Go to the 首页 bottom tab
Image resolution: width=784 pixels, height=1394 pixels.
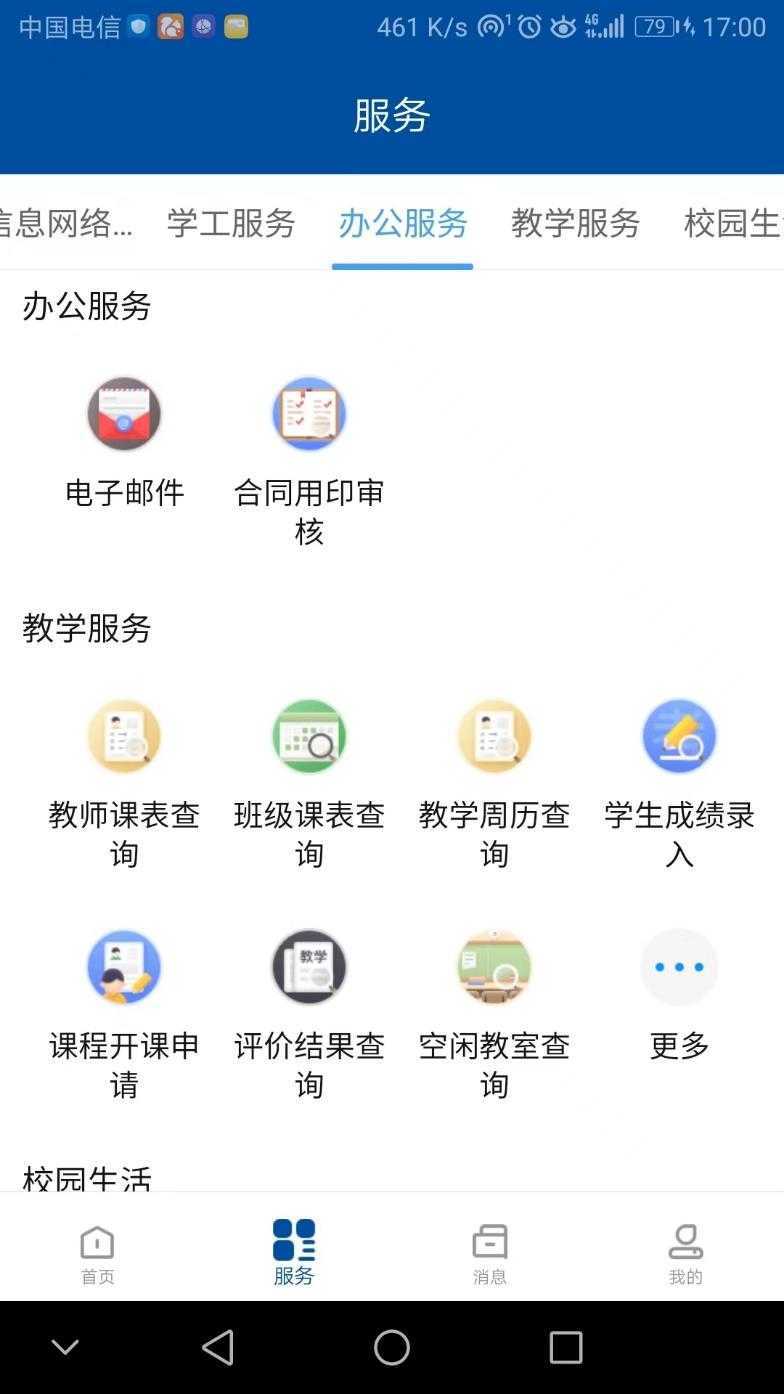coord(98,1254)
